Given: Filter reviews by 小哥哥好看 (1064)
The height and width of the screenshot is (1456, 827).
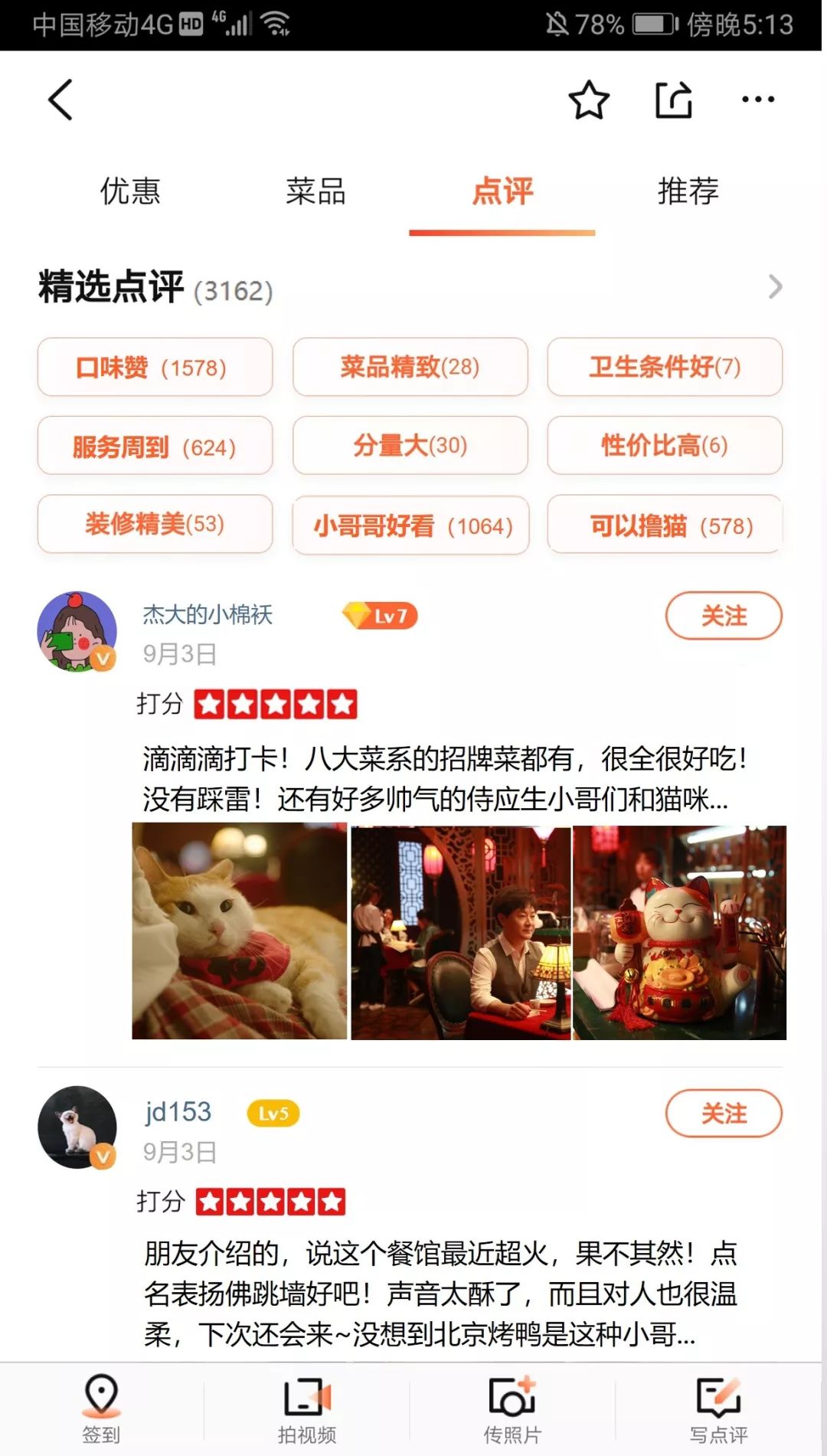Looking at the screenshot, I should [410, 525].
